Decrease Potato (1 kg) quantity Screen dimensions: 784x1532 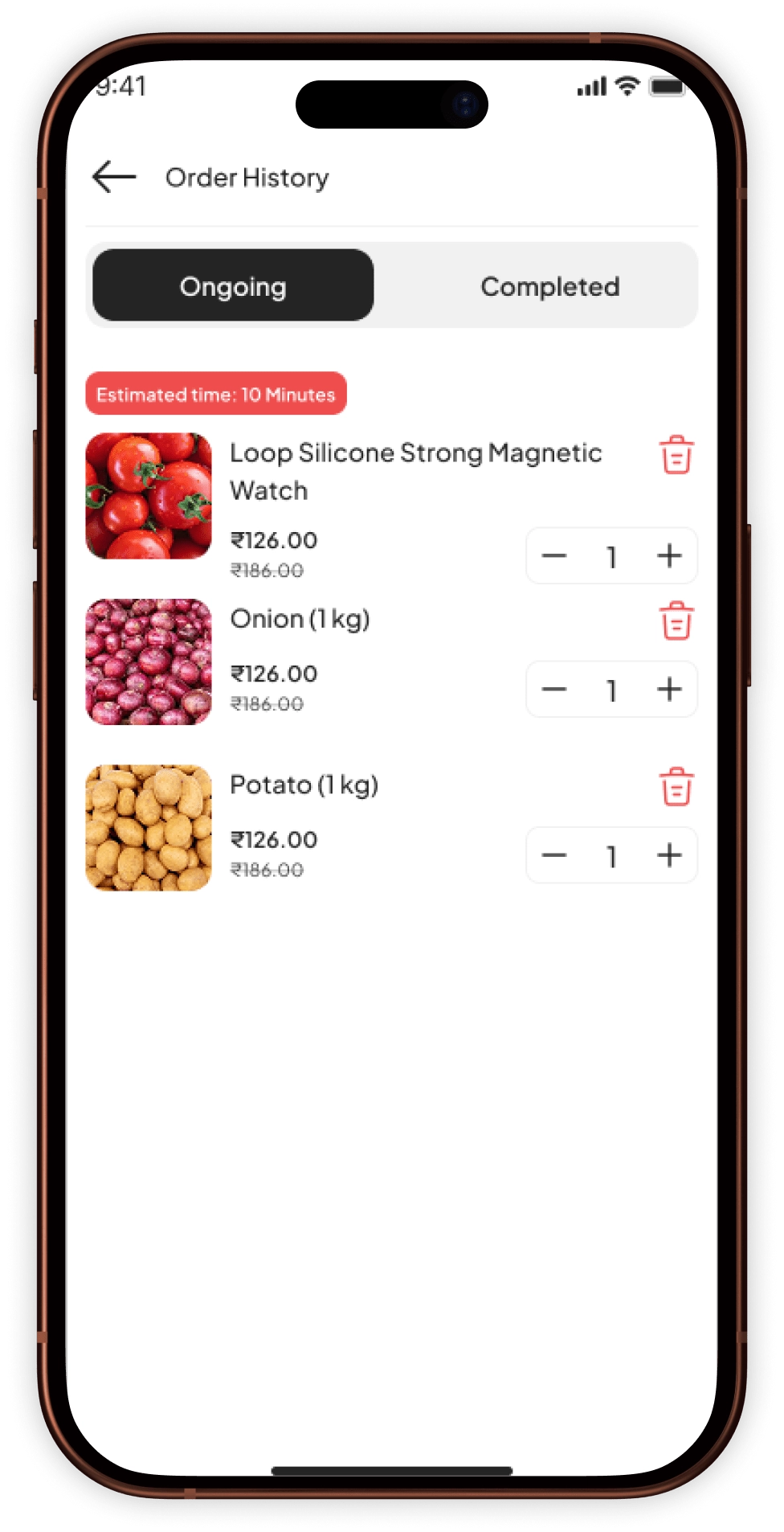click(554, 855)
